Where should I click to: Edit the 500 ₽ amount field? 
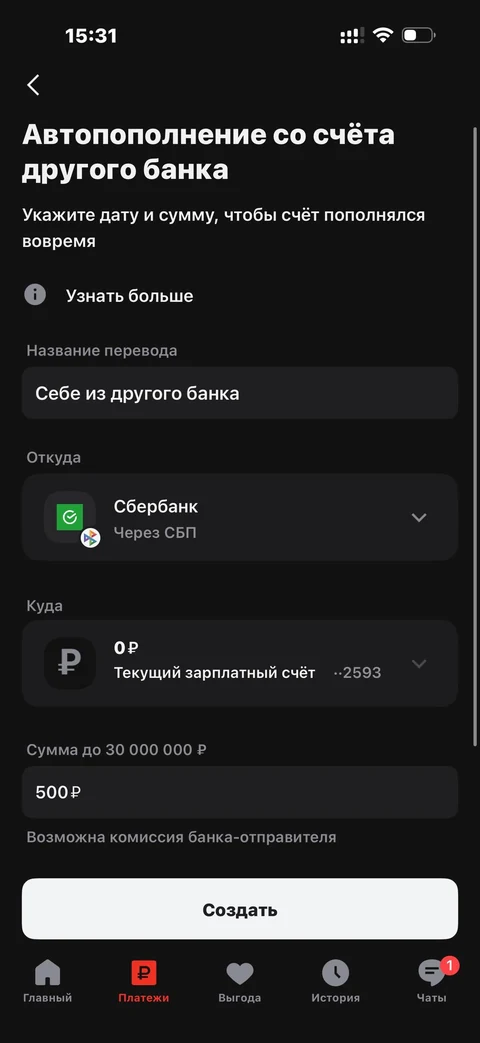click(239, 792)
